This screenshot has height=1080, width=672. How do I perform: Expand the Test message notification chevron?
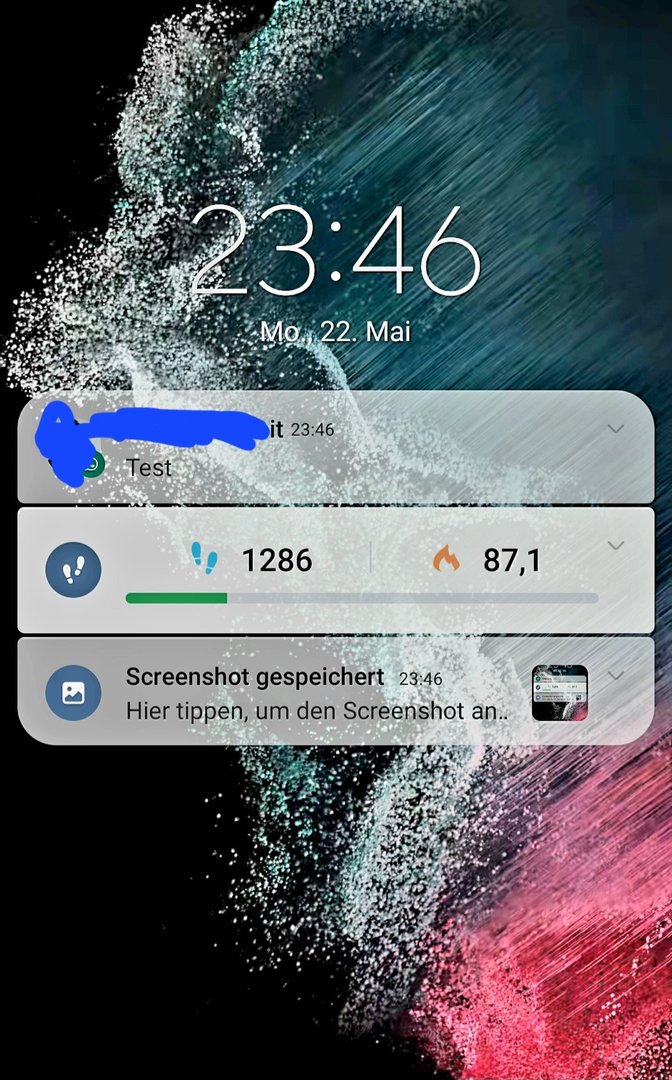pyautogui.click(x=616, y=429)
